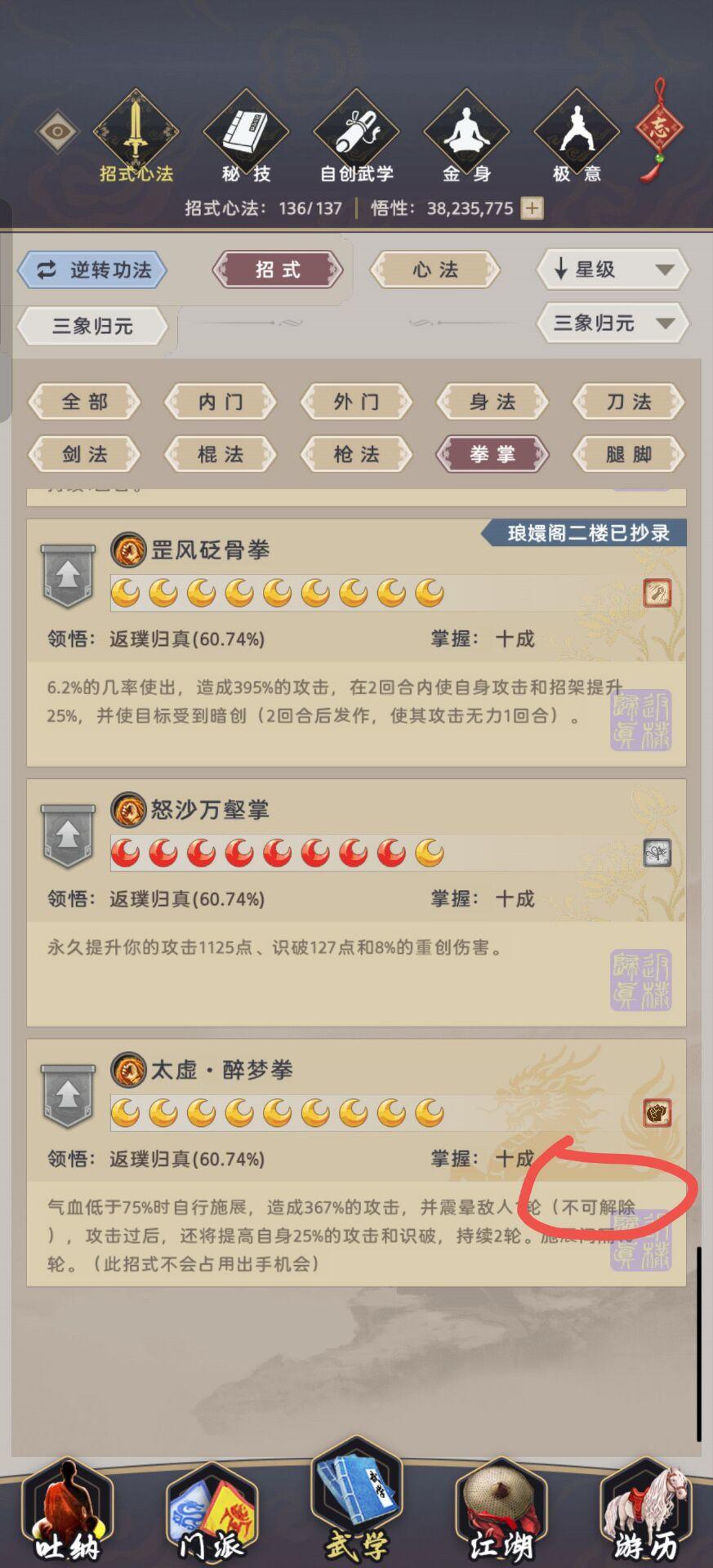This screenshot has height=1568, width=713.
Task: Select the 全部 filter option
Action: click(x=84, y=402)
